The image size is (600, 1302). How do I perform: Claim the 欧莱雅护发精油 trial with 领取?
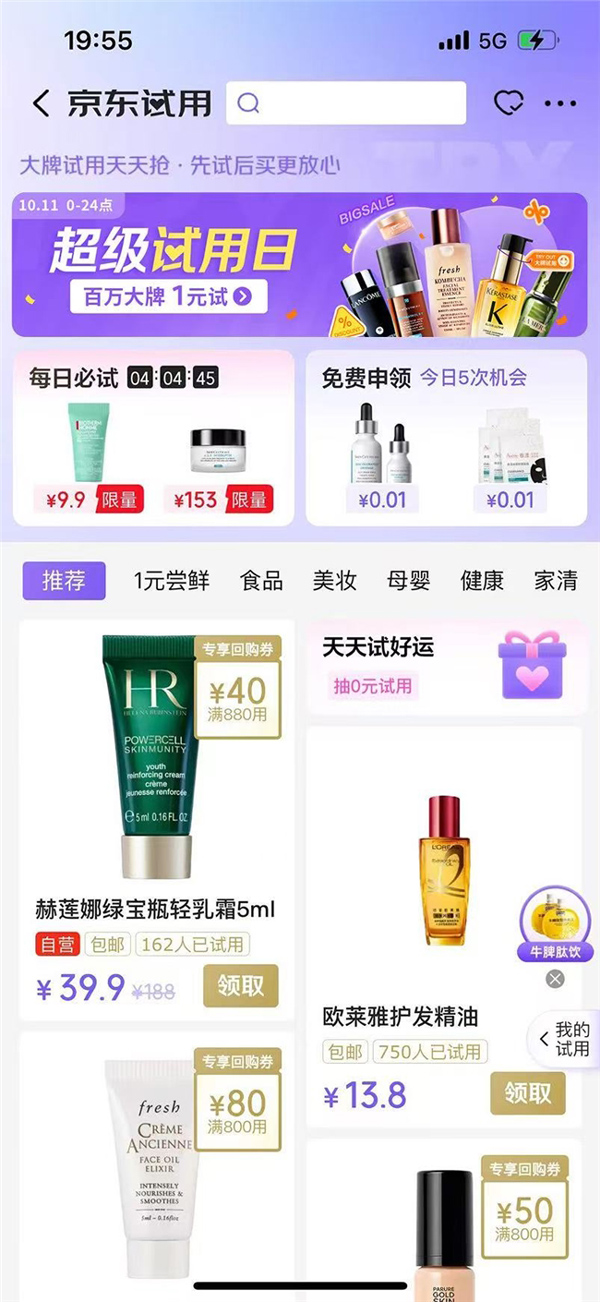click(527, 1093)
